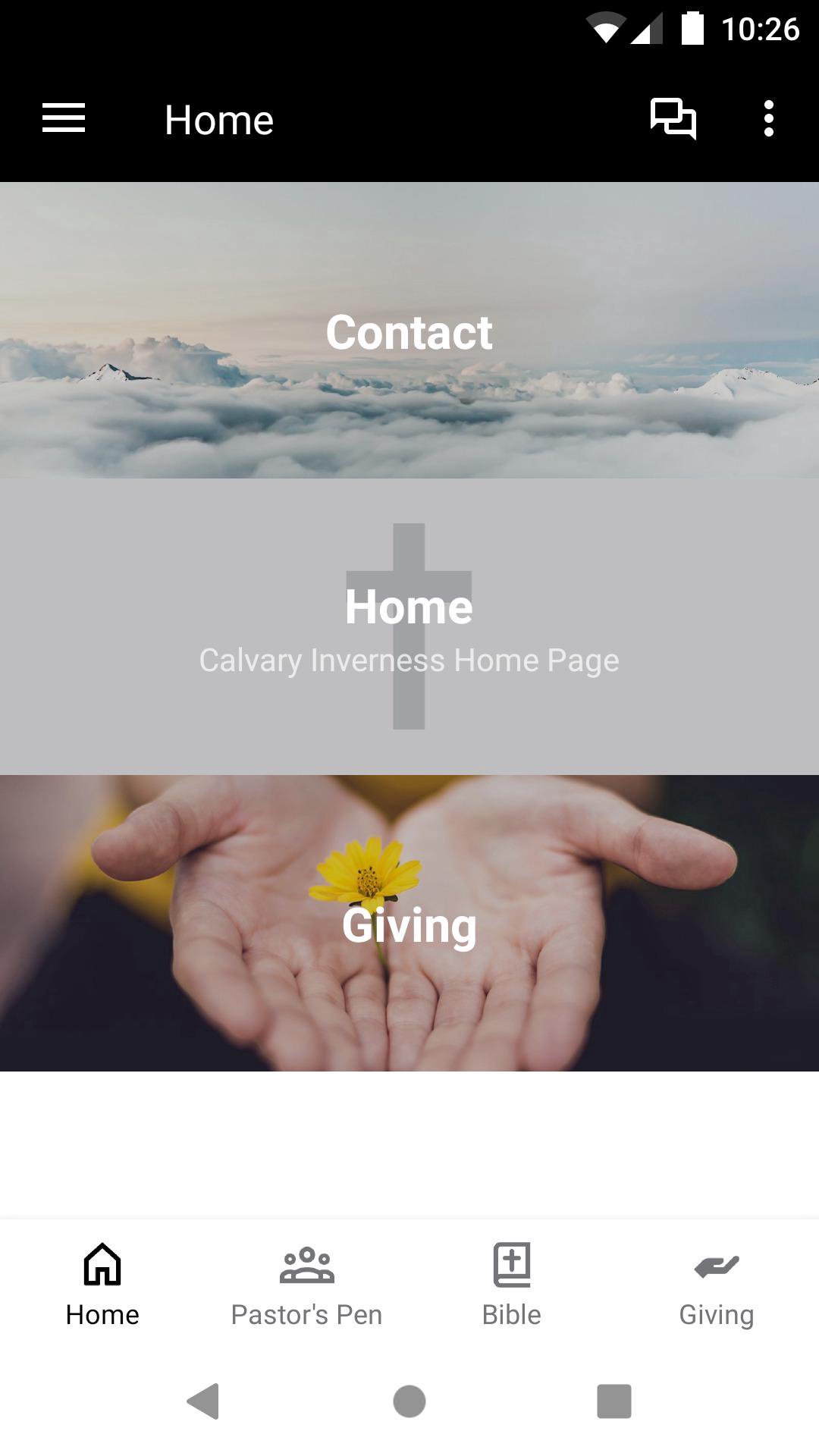Open the chat messages icon
This screenshot has height=1456, width=819.
click(x=673, y=119)
